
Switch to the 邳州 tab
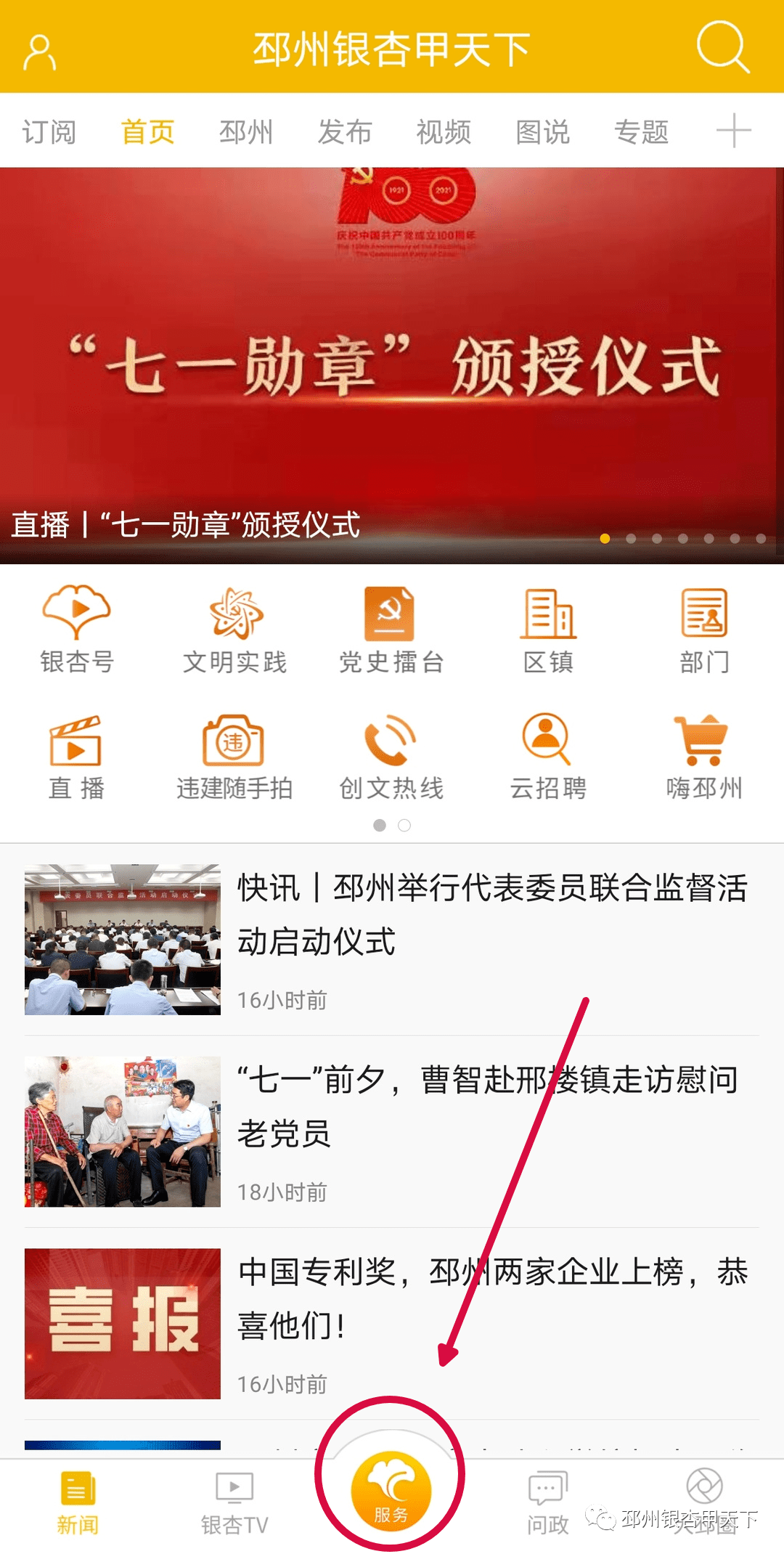click(x=246, y=132)
